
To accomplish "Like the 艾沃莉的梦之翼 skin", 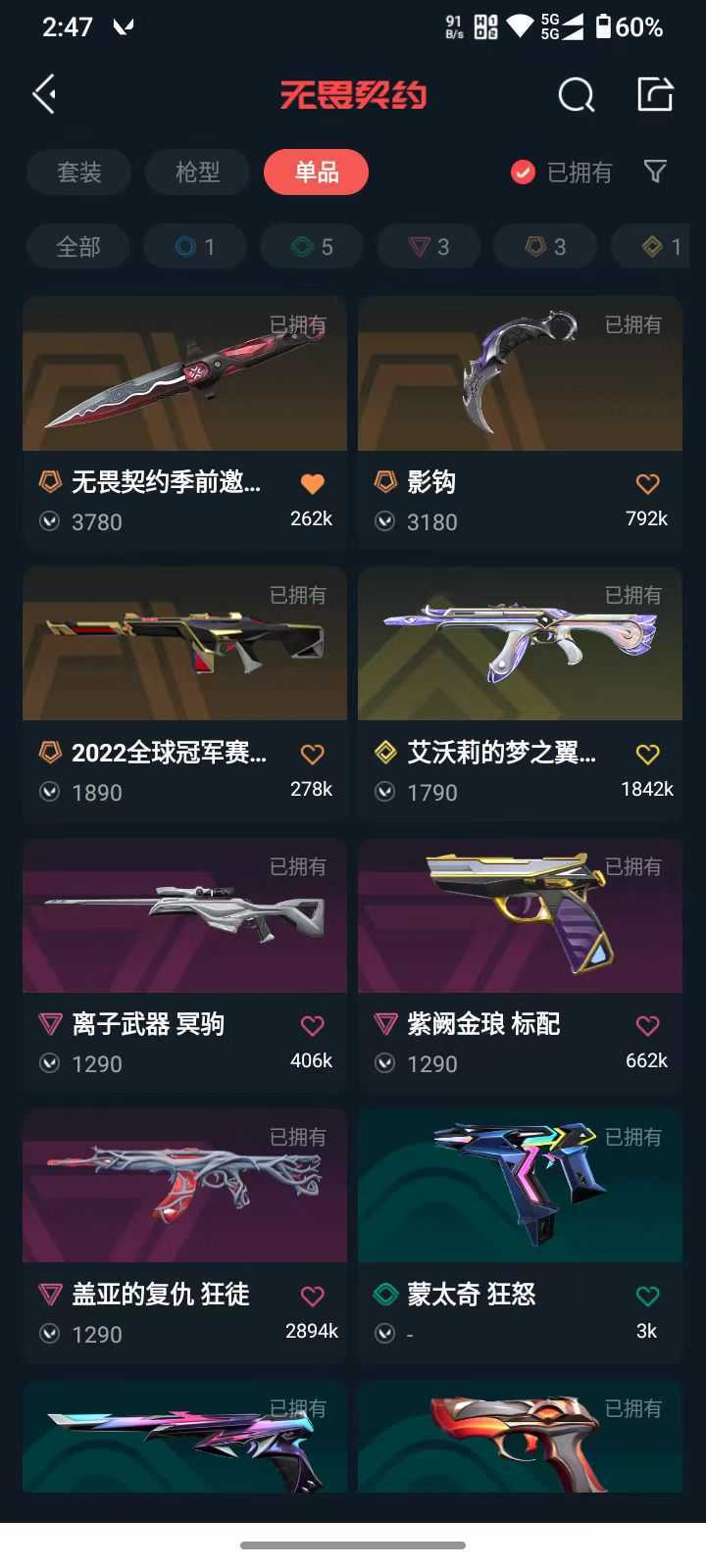I will pos(647,754).
